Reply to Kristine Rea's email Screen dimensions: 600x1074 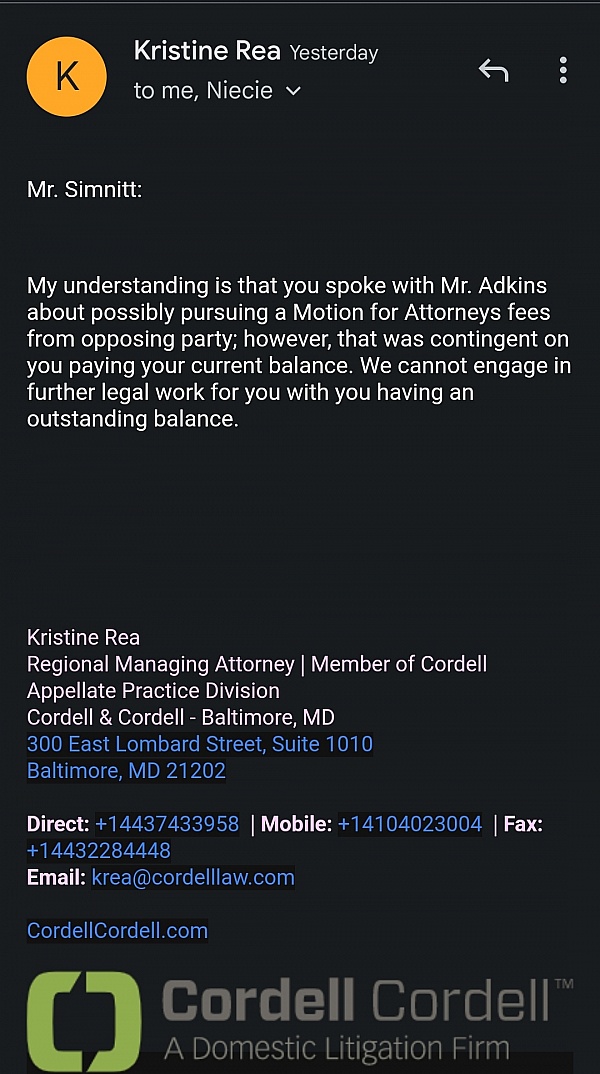(493, 70)
